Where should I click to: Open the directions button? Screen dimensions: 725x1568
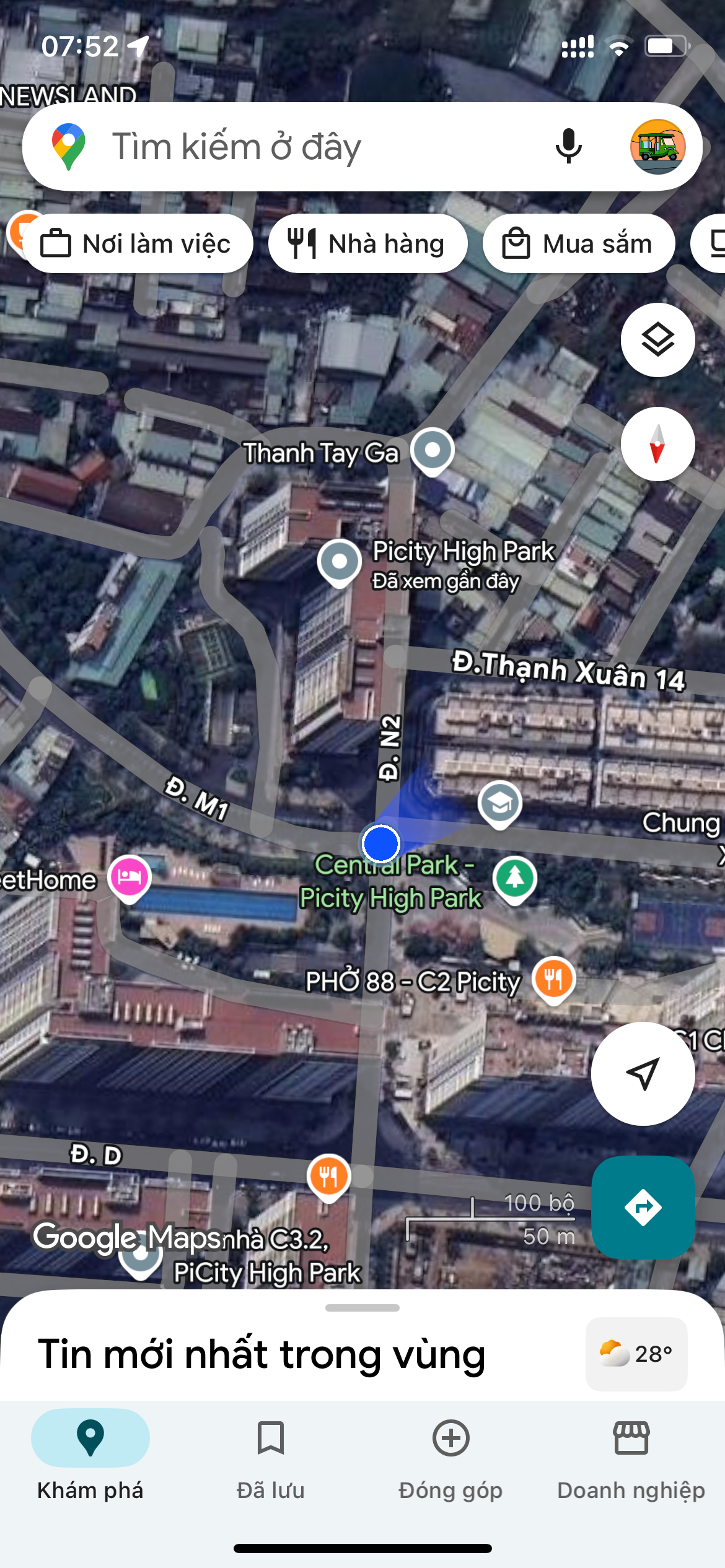tap(643, 1207)
